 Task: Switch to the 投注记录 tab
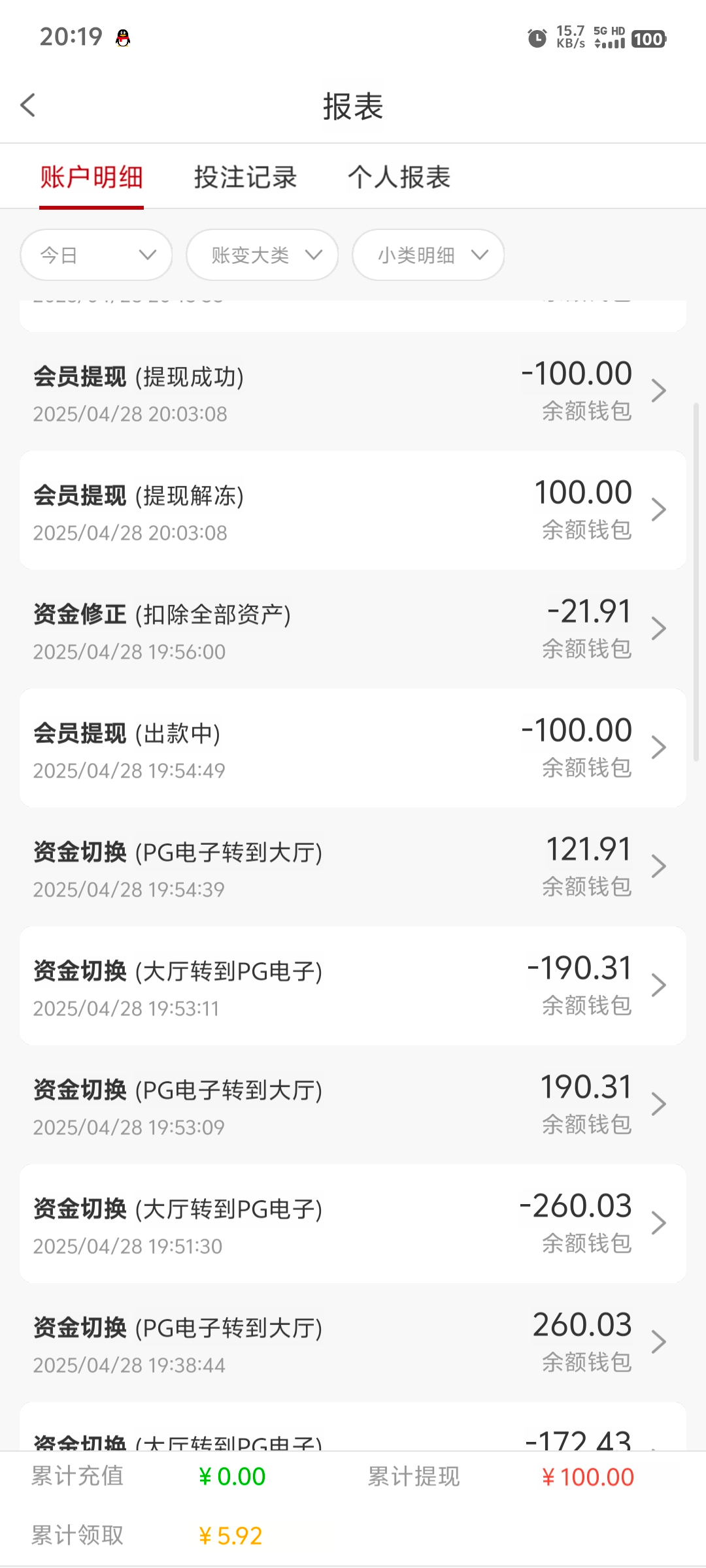point(245,177)
